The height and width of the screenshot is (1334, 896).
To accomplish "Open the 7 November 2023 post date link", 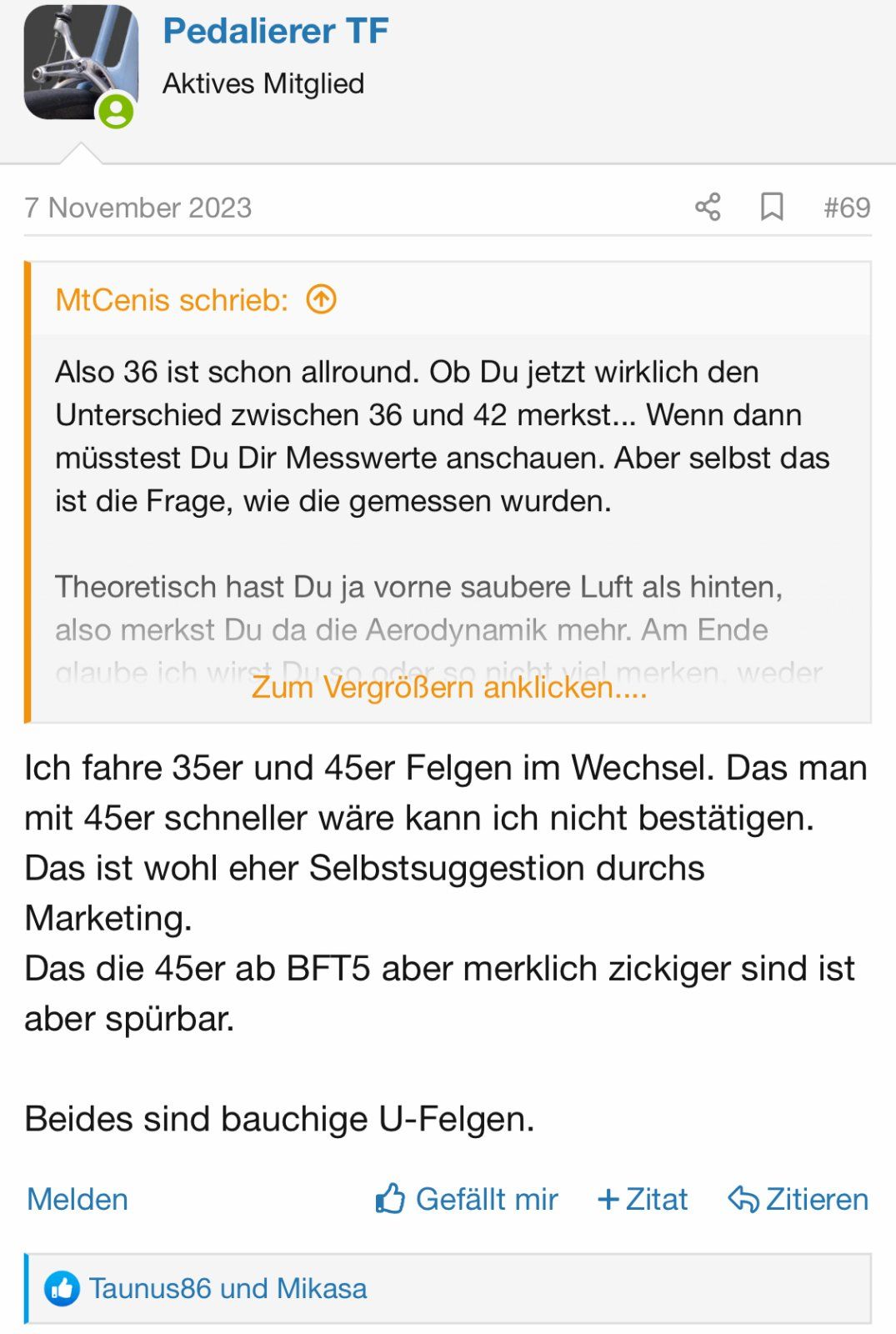I will (138, 207).
